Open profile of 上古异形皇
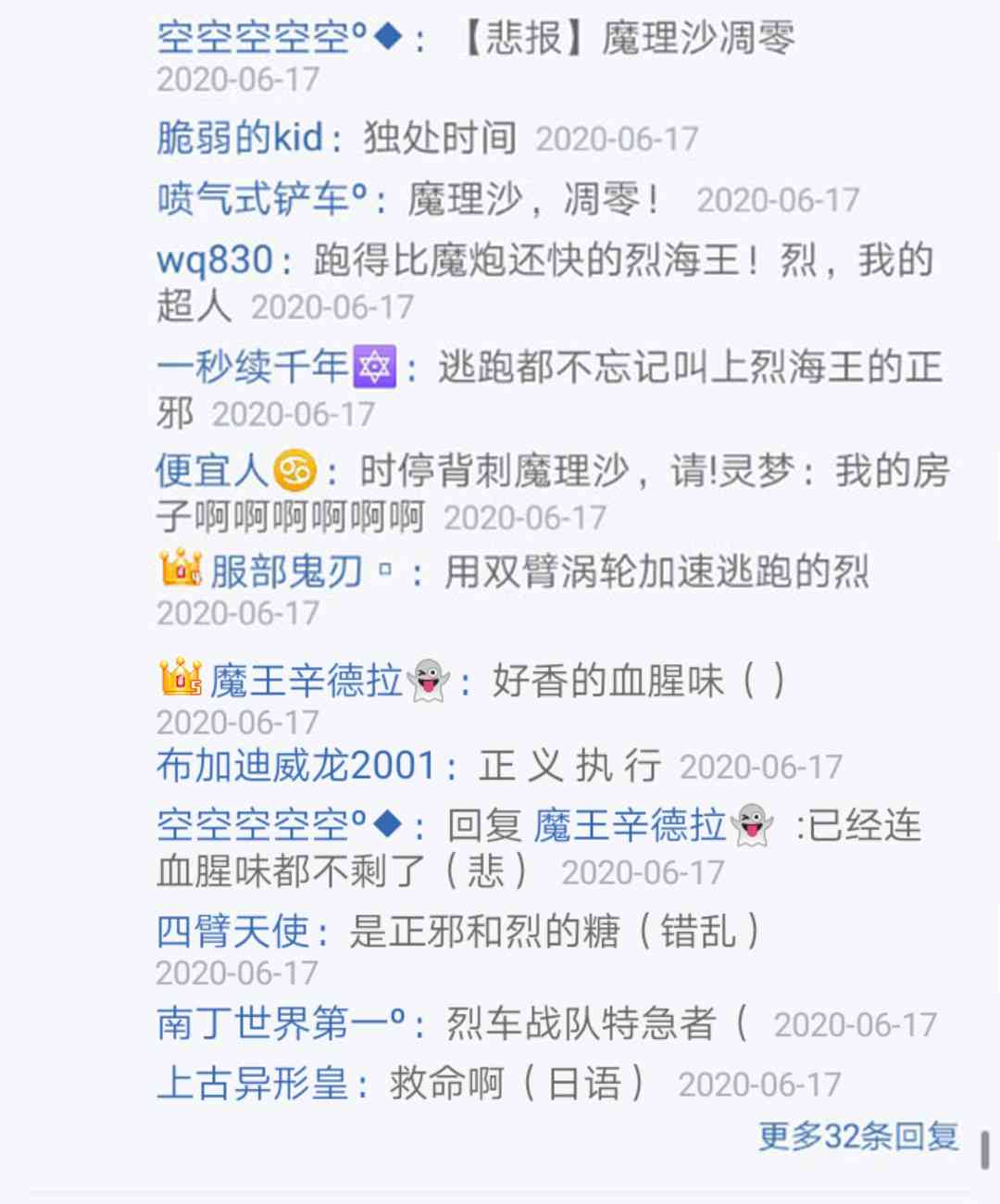The image size is (1000, 1204). click(x=253, y=1083)
